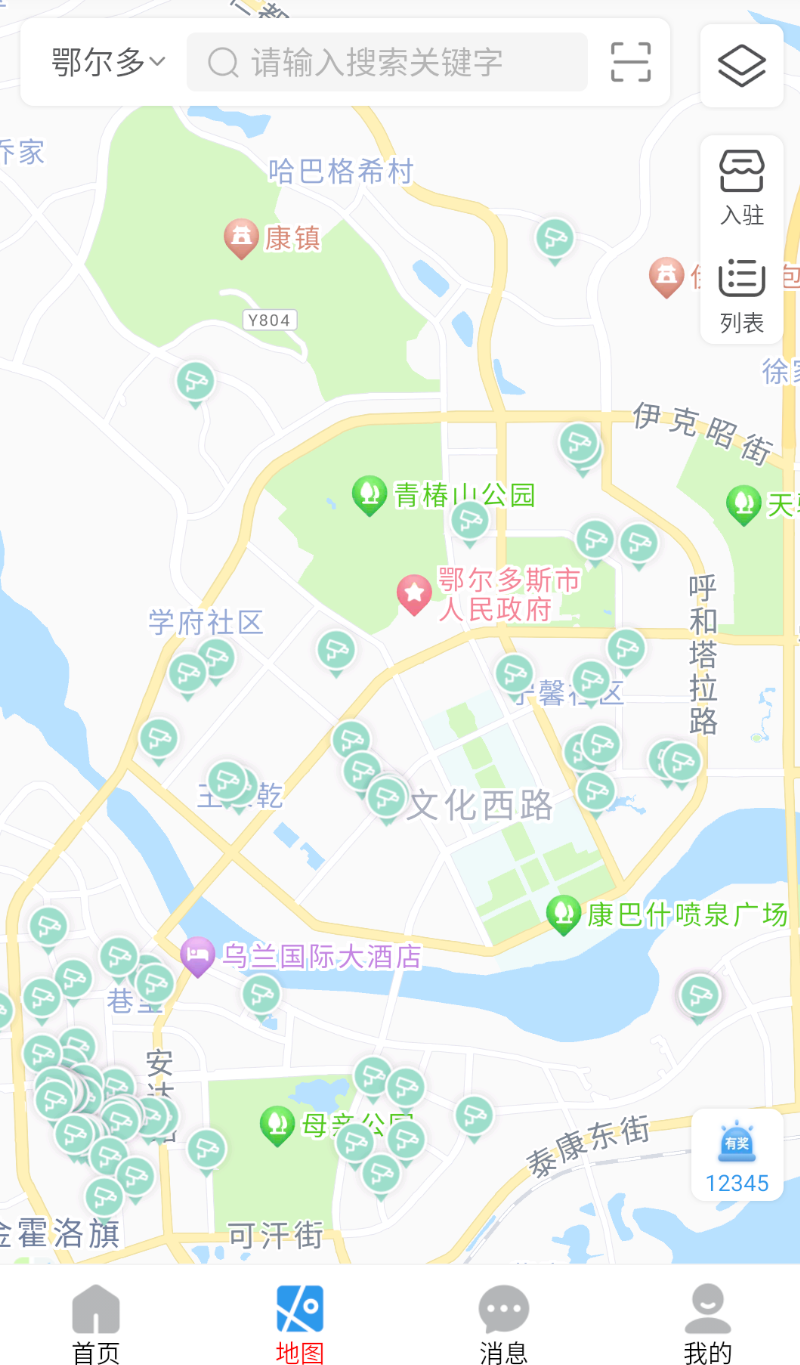Screen dimensions: 800x1365
Task: Tap the 康巴什喷泉广场 park marker
Action: [x=565, y=913]
